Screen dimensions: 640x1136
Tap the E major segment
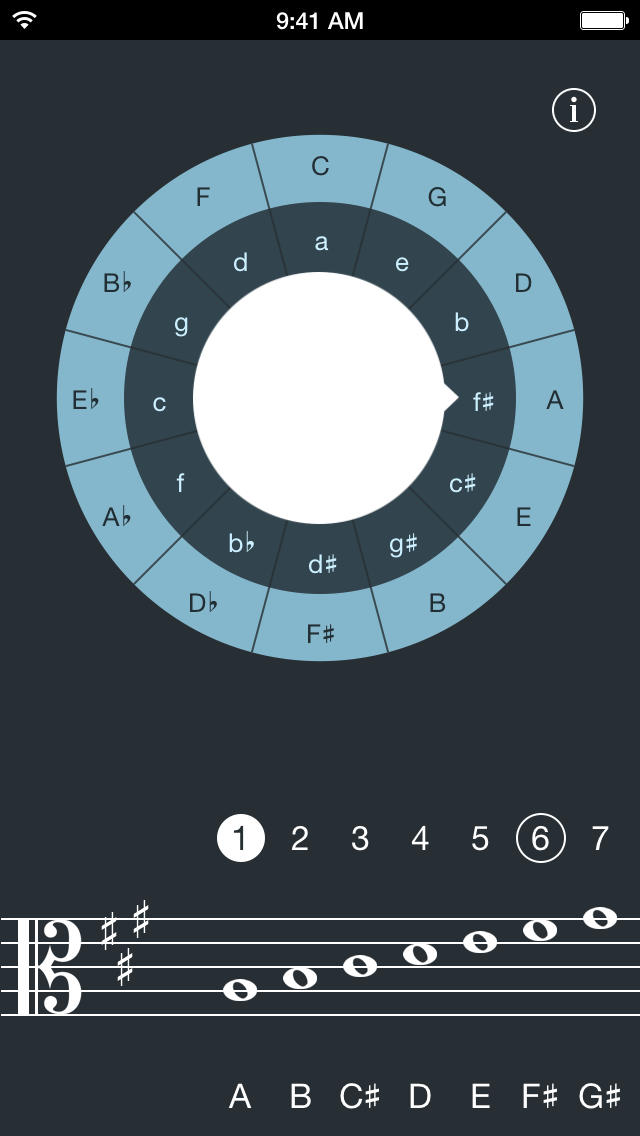[x=522, y=516]
